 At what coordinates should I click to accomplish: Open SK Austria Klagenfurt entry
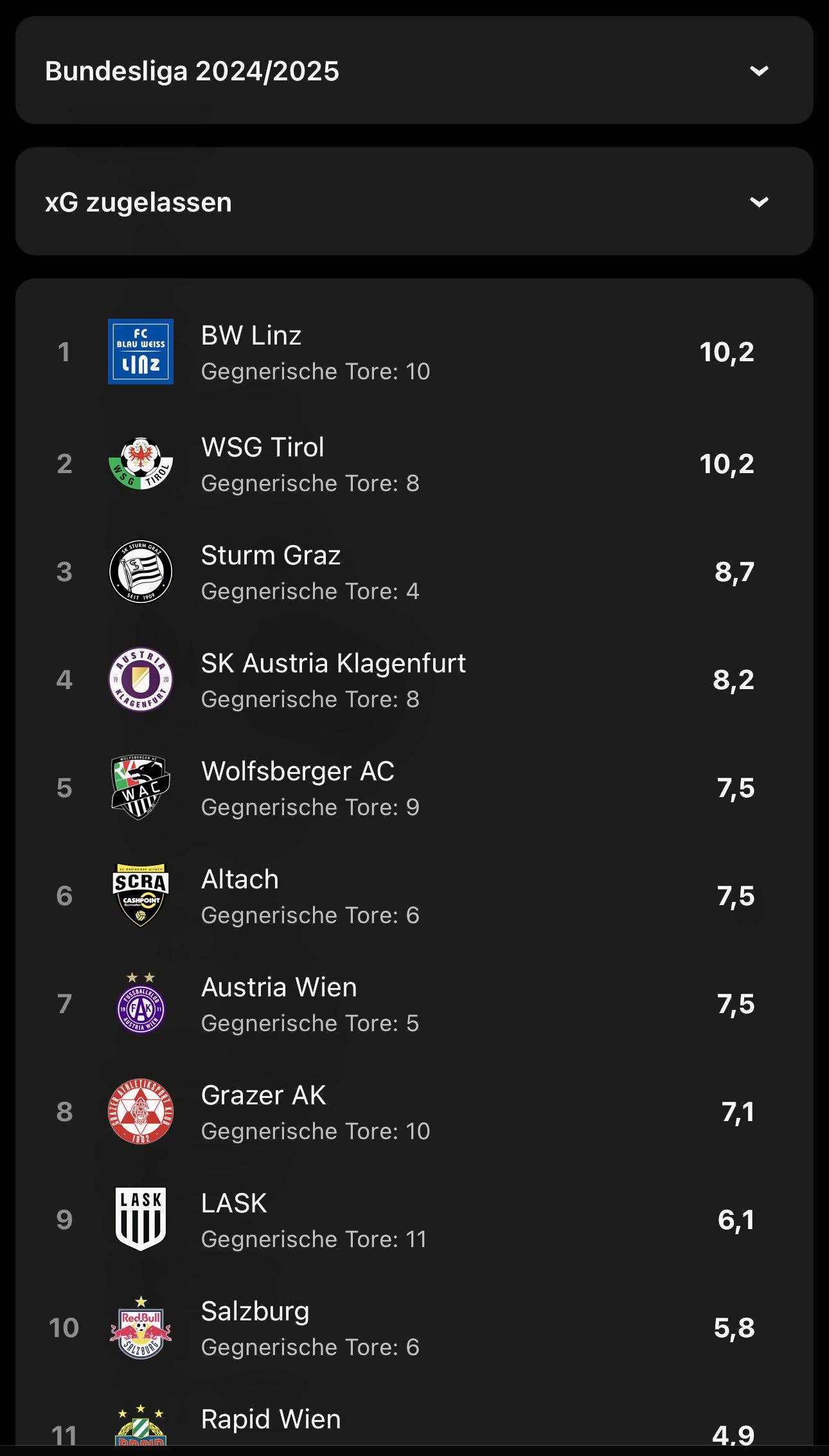click(415, 679)
